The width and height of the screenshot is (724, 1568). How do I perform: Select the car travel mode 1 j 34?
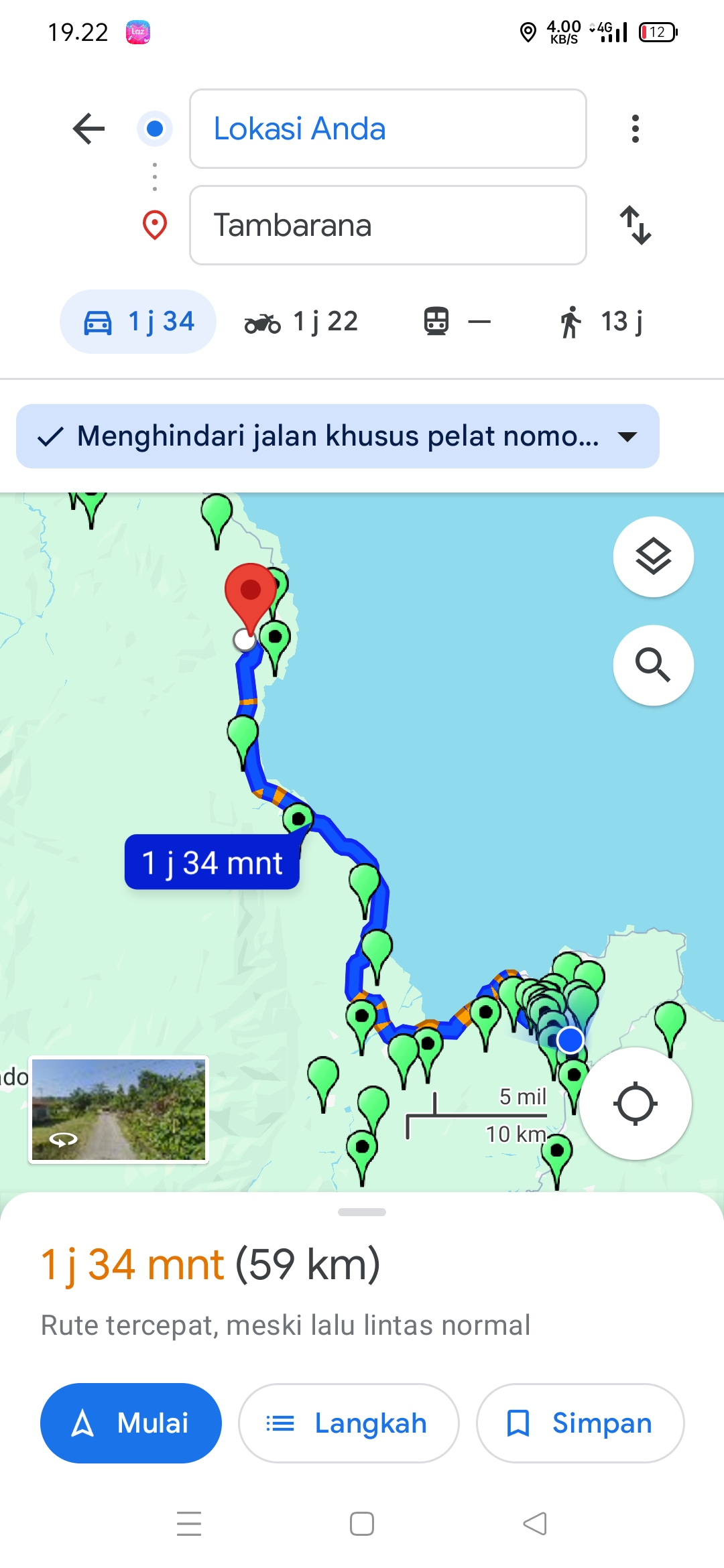click(x=138, y=322)
